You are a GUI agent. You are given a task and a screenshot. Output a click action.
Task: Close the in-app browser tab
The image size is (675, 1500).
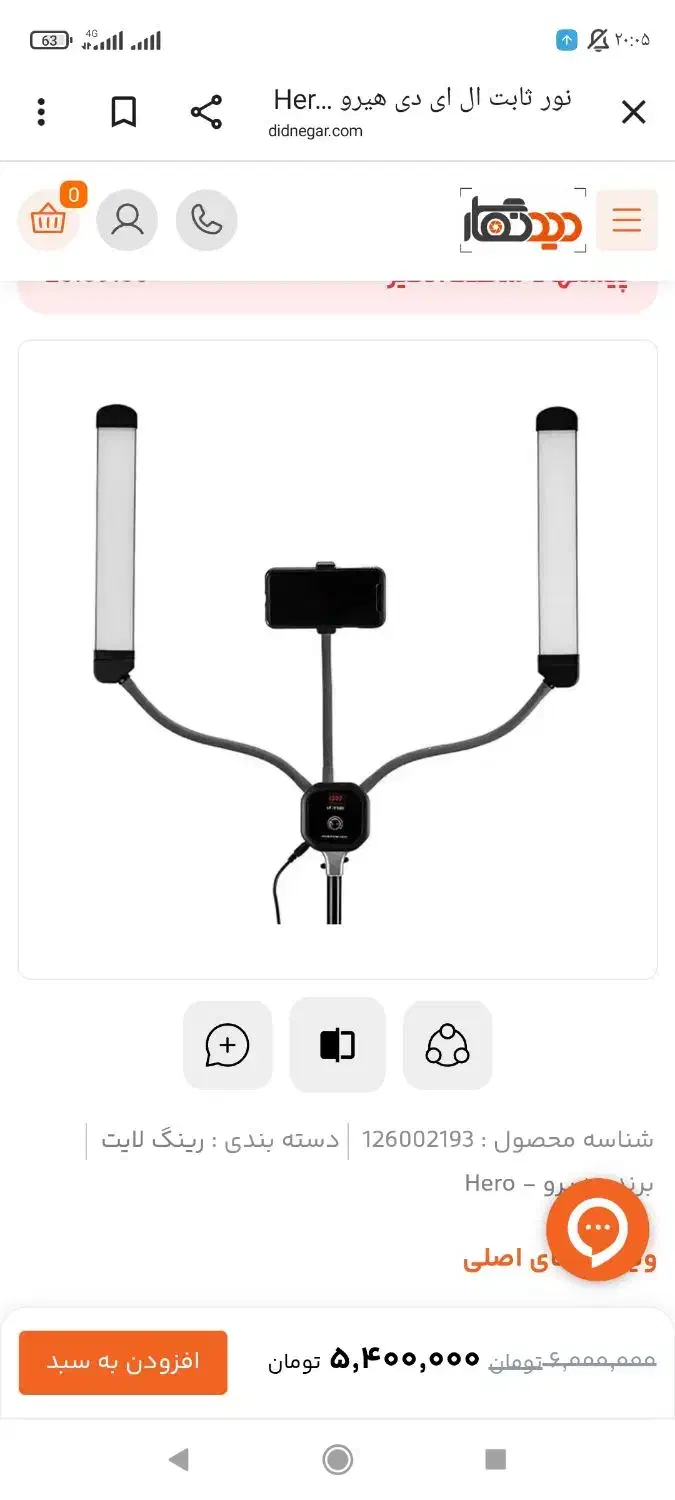(633, 112)
